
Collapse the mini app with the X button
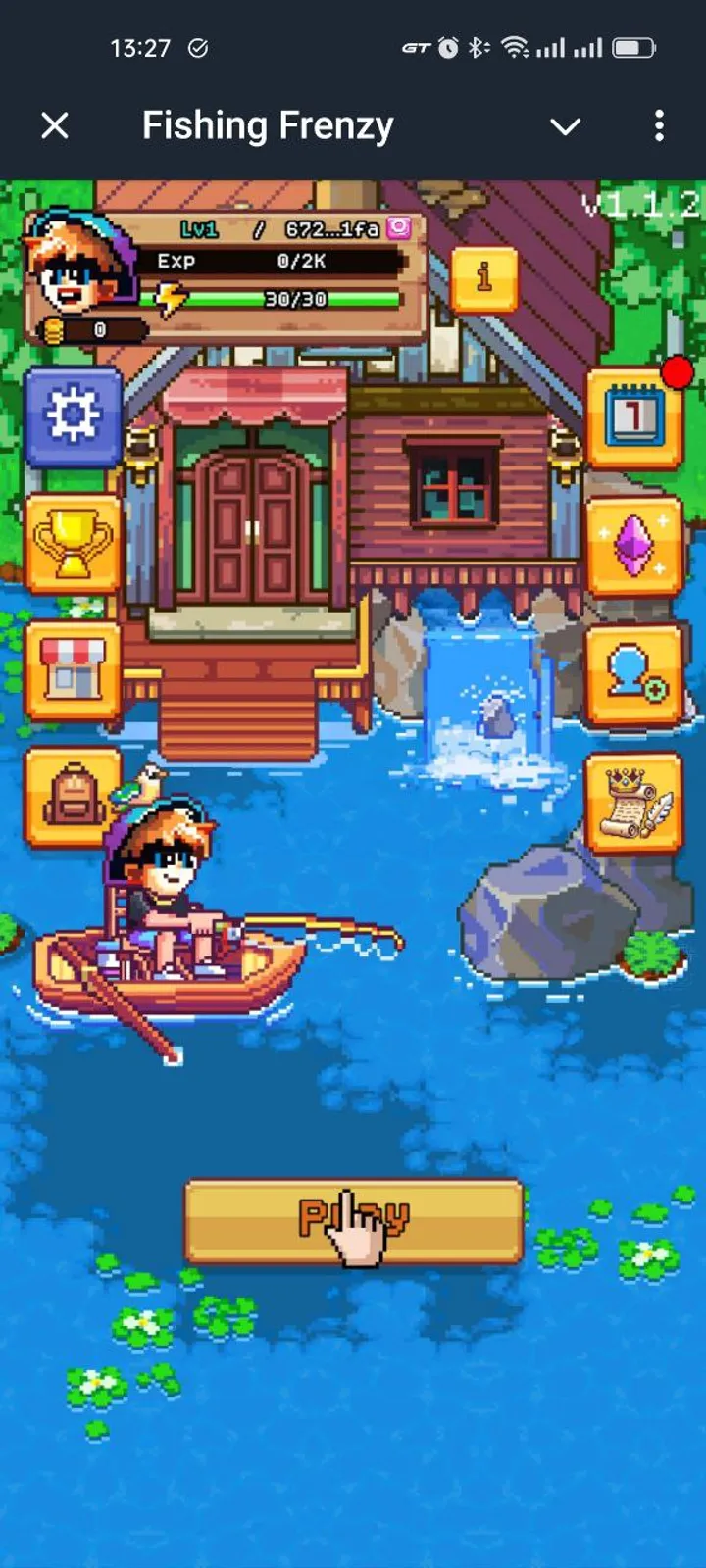pos(55,126)
